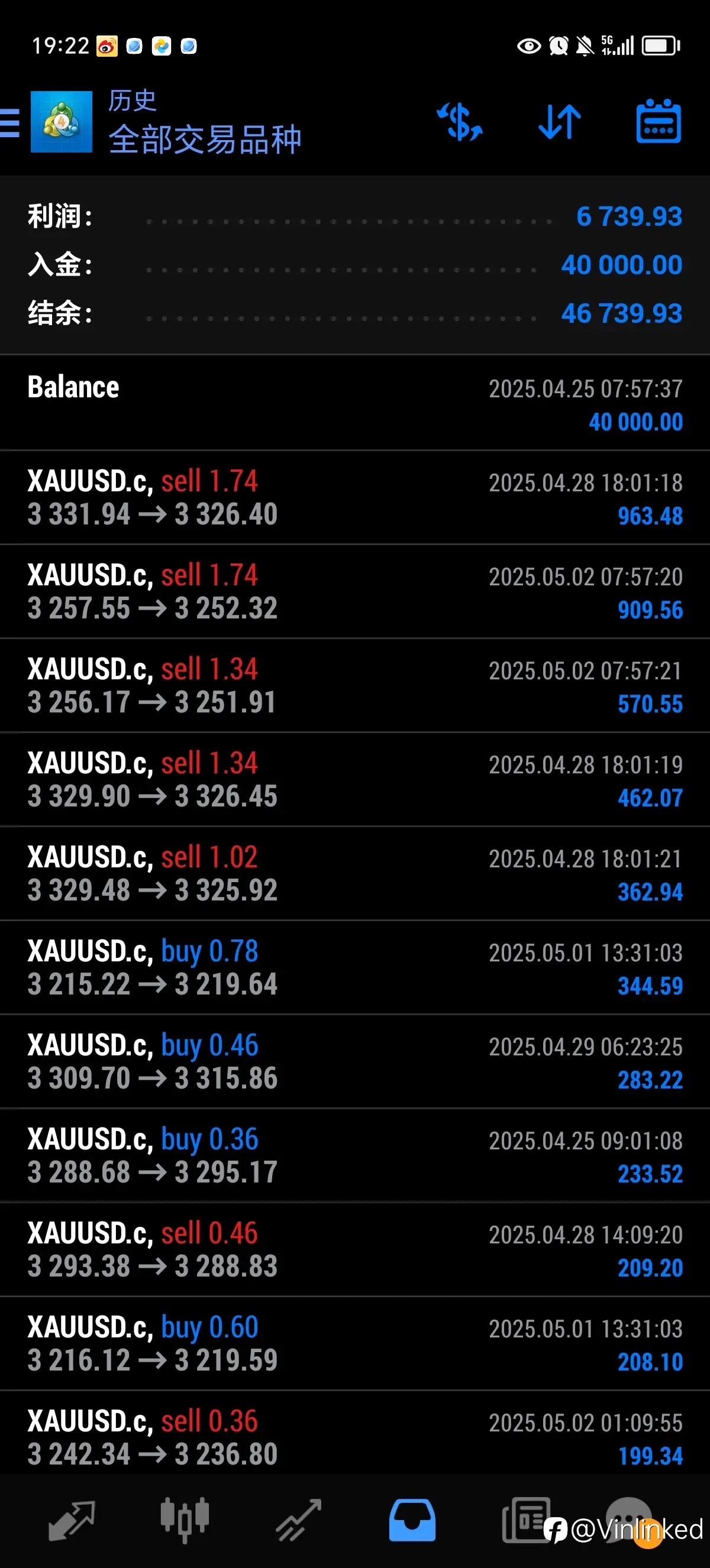Switch to the candlestick Chart tab

[x=185, y=1520]
